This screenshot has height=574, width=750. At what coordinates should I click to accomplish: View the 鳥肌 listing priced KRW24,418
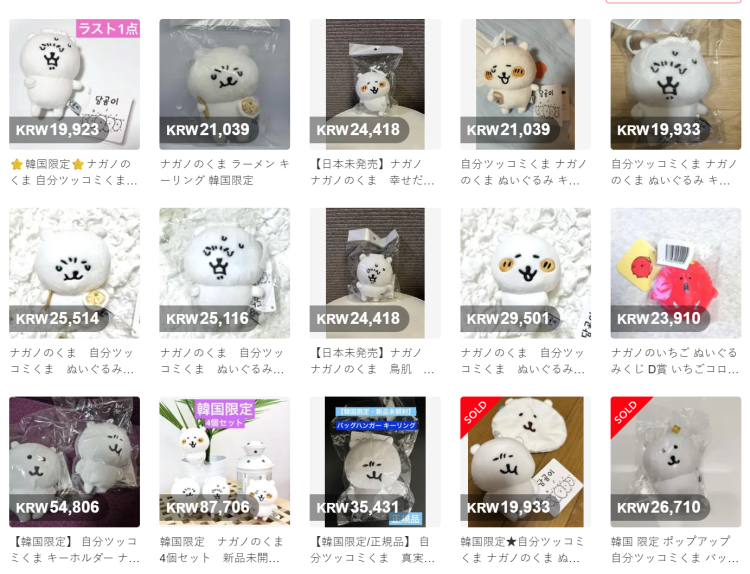point(375,273)
